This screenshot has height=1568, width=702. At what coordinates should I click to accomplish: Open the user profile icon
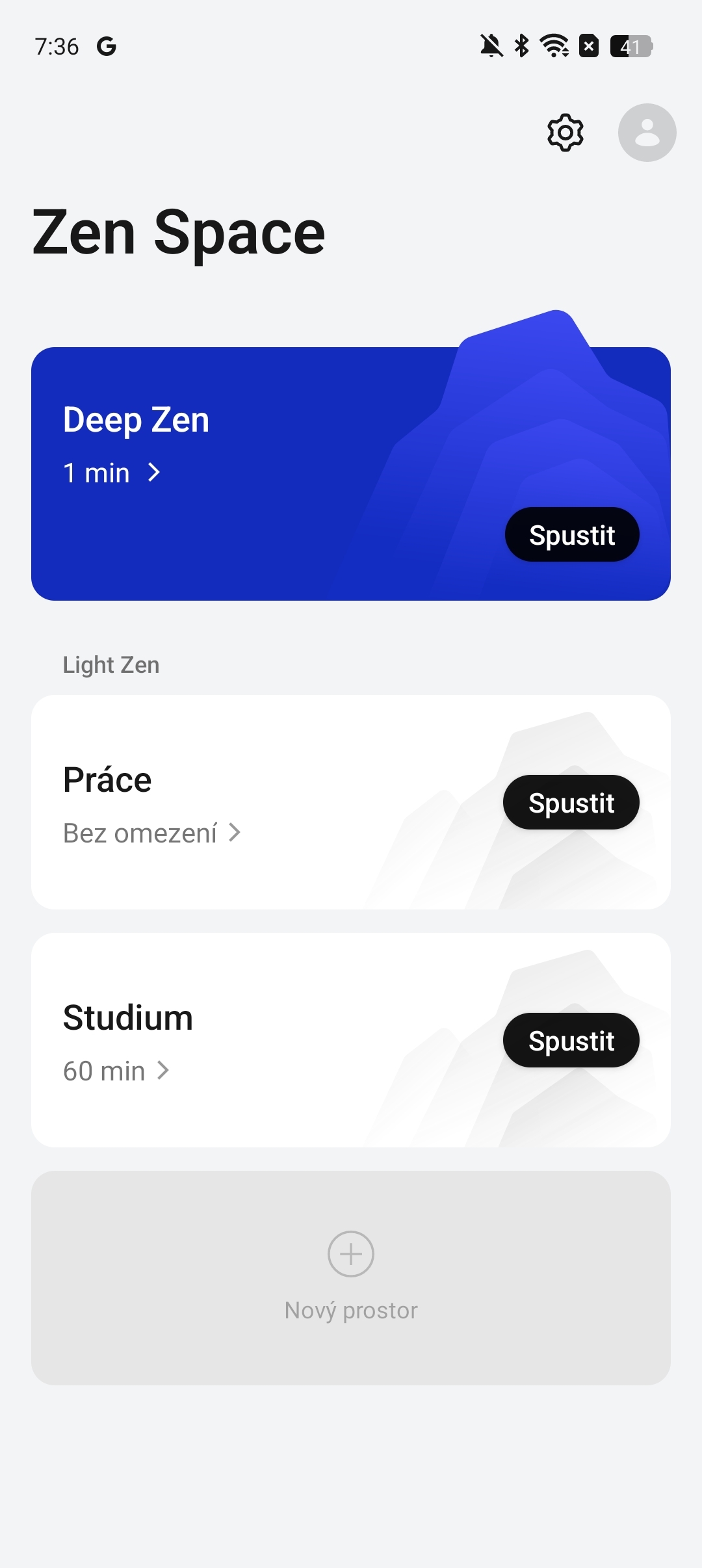point(647,133)
